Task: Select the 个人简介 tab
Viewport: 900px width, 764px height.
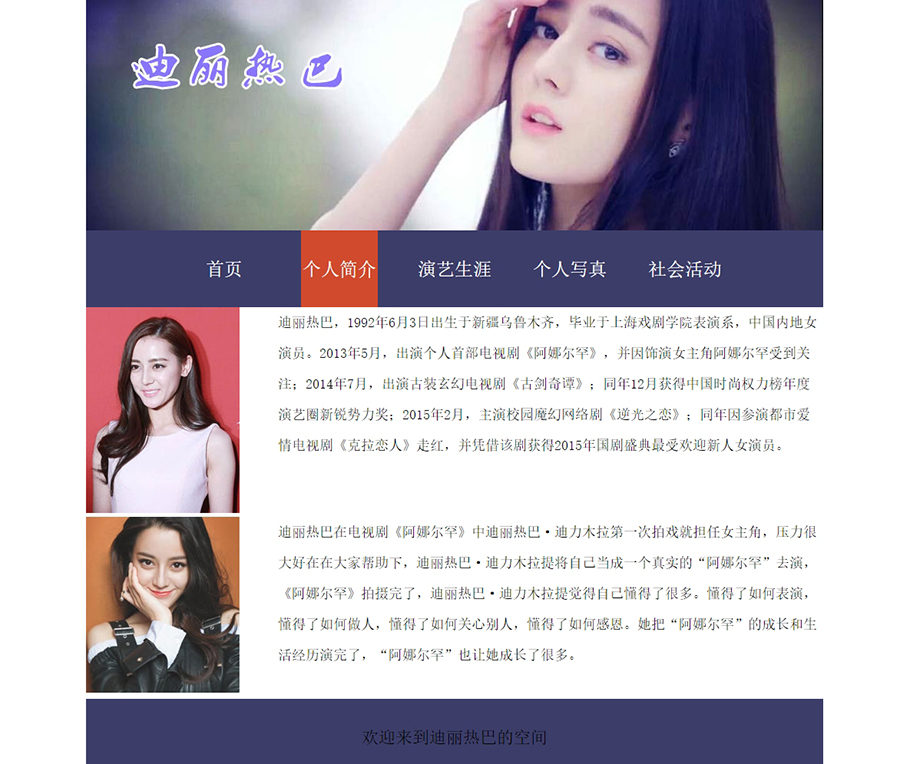Action: 339,269
